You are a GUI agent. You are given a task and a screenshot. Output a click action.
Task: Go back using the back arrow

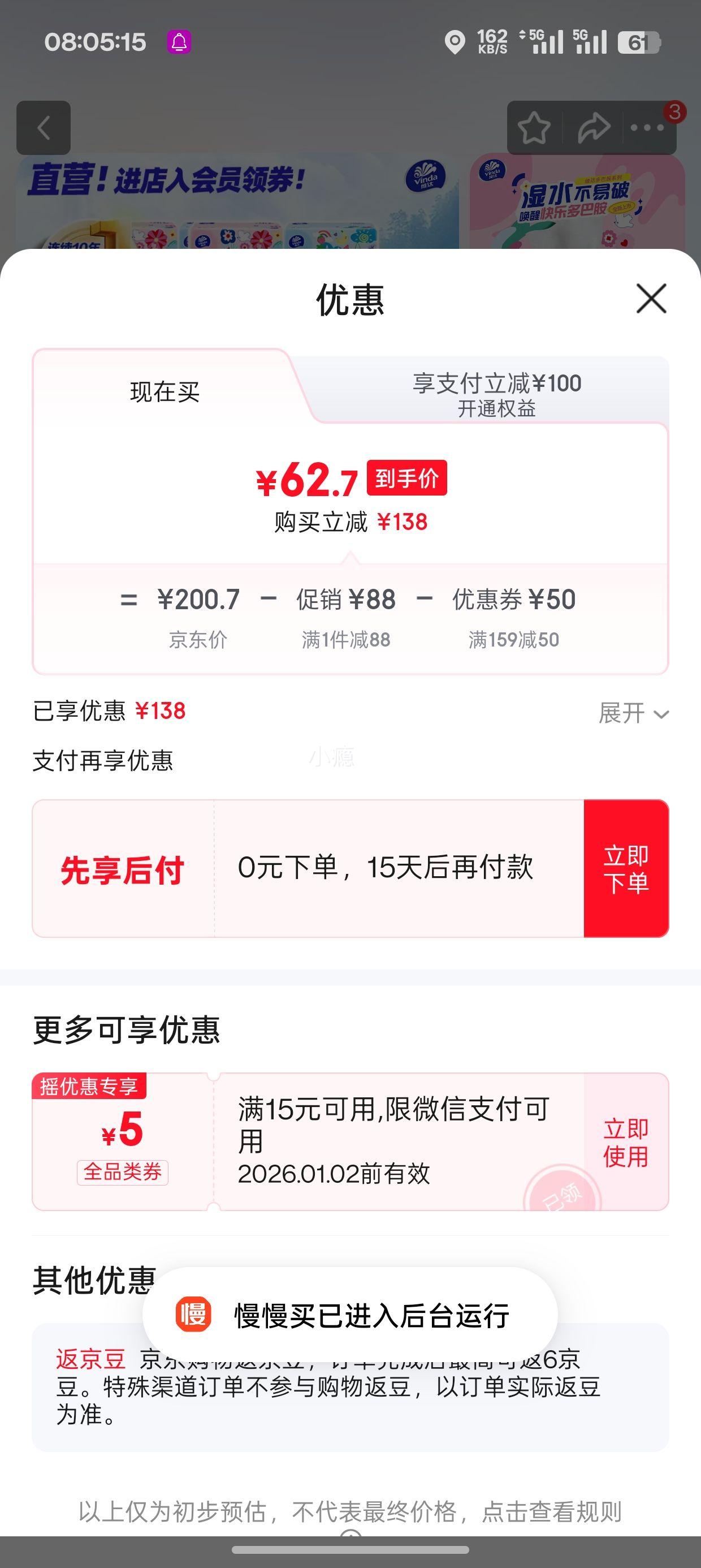click(43, 128)
